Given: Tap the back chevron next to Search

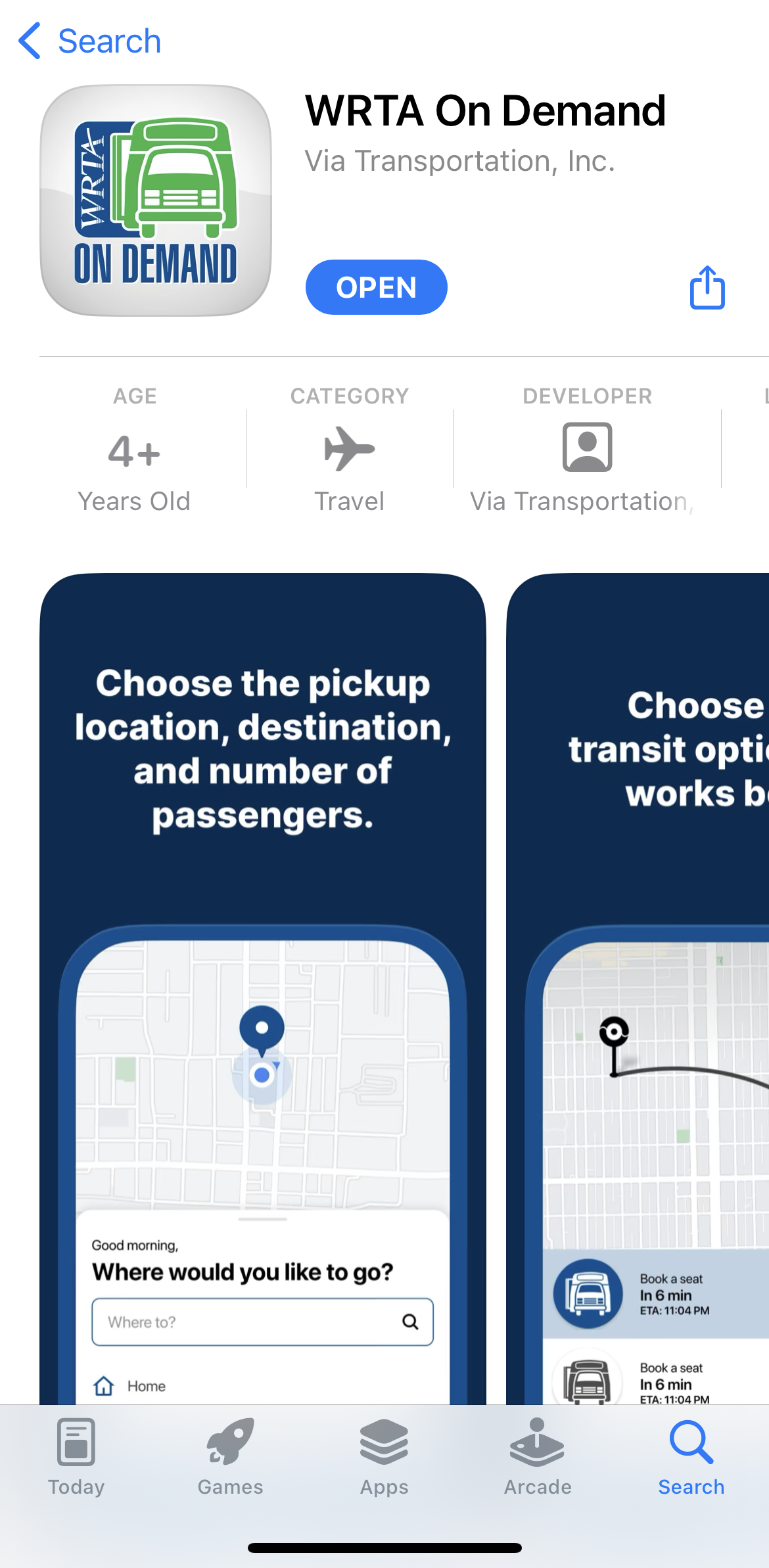Looking at the screenshot, I should pyautogui.click(x=30, y=41).
